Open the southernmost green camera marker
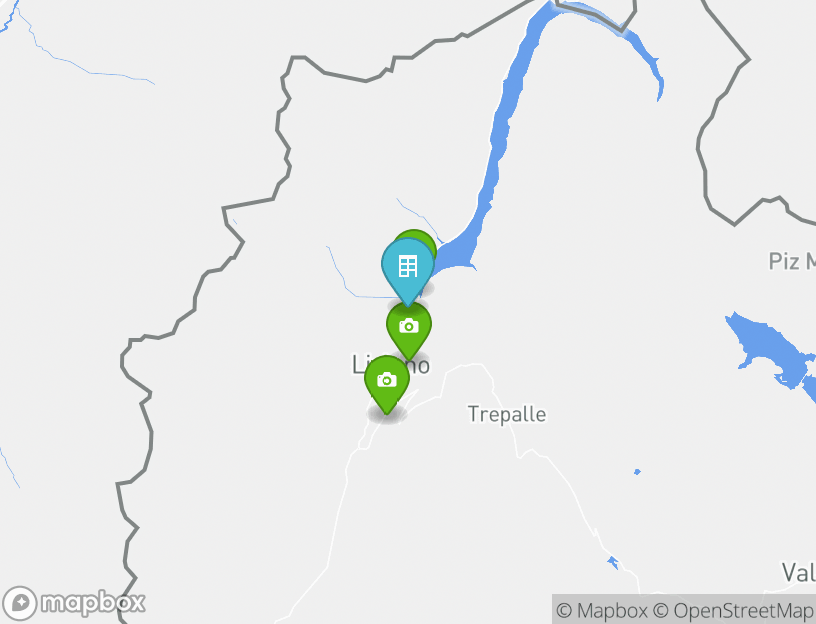816x624 pixels. (387, 380)
